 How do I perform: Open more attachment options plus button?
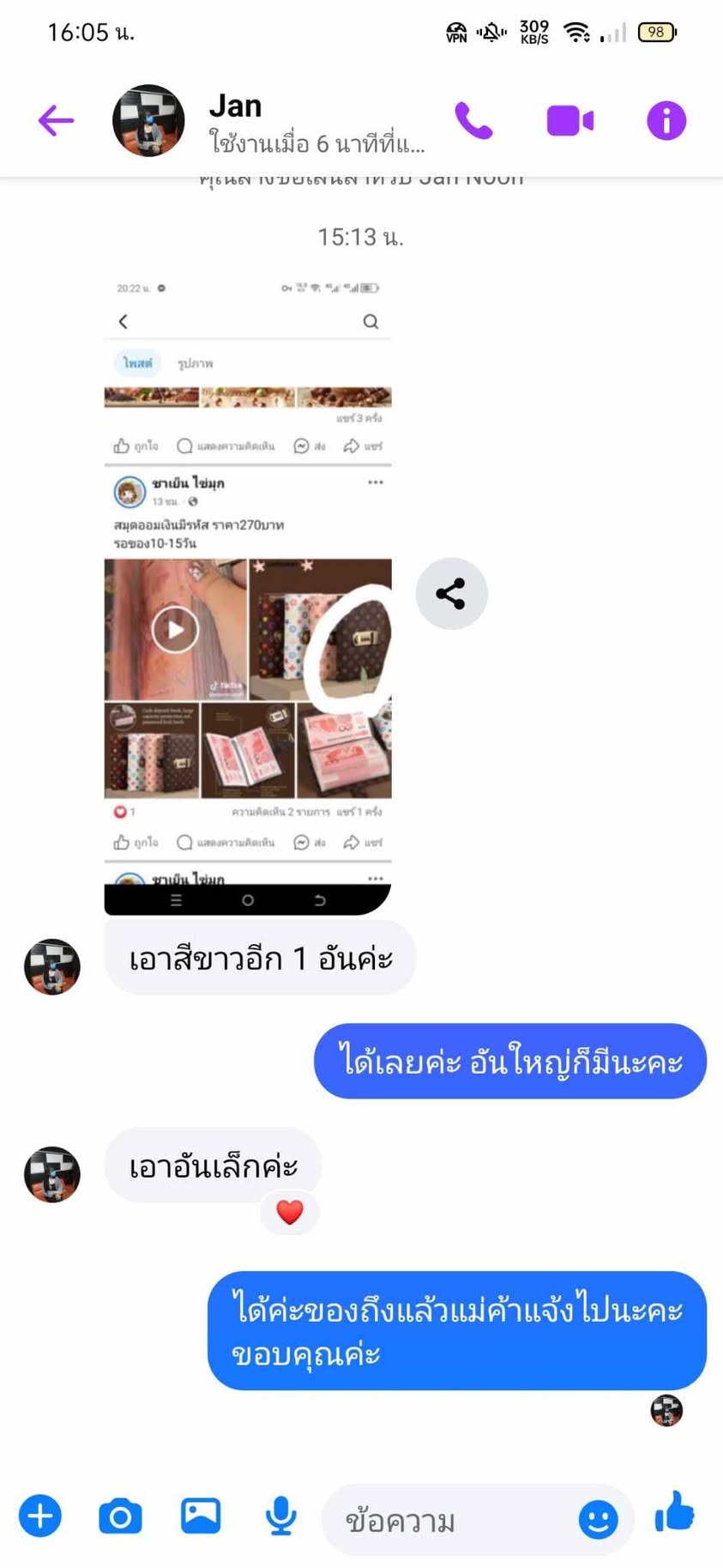point(40,1517)
